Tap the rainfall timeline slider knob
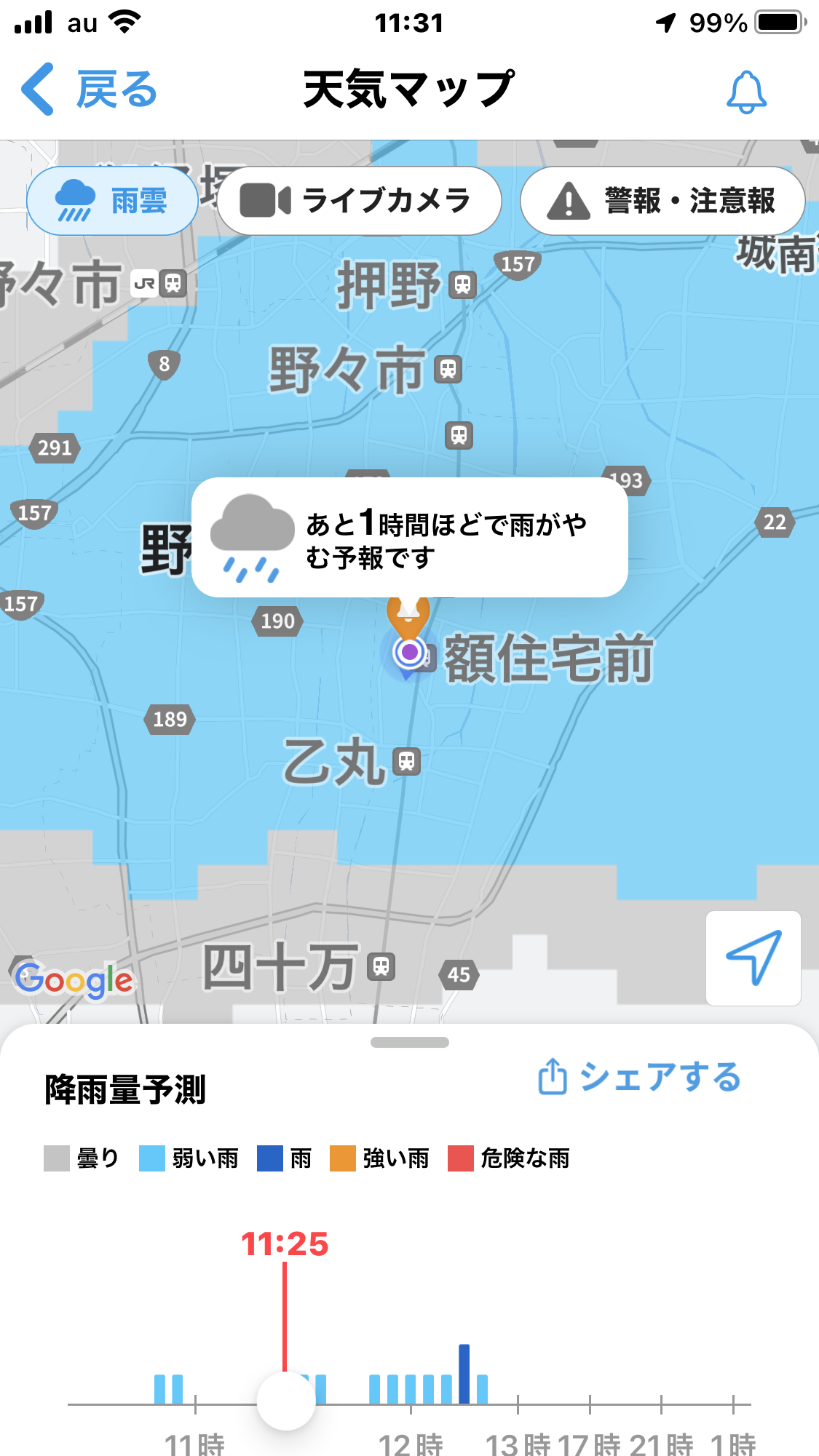 [x=285, y=1401]
